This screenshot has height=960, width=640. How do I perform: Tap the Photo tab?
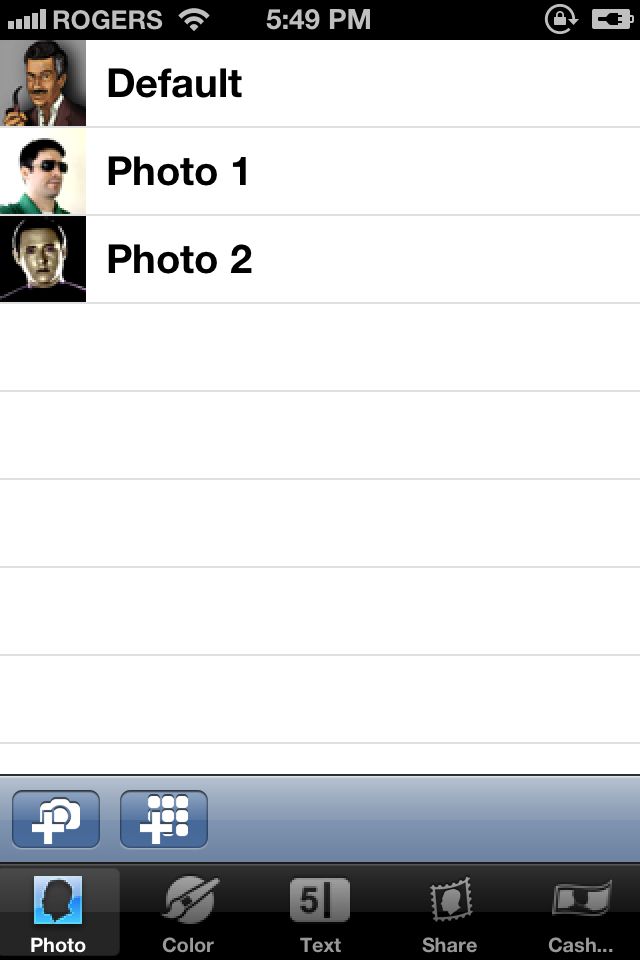[58, 914]
